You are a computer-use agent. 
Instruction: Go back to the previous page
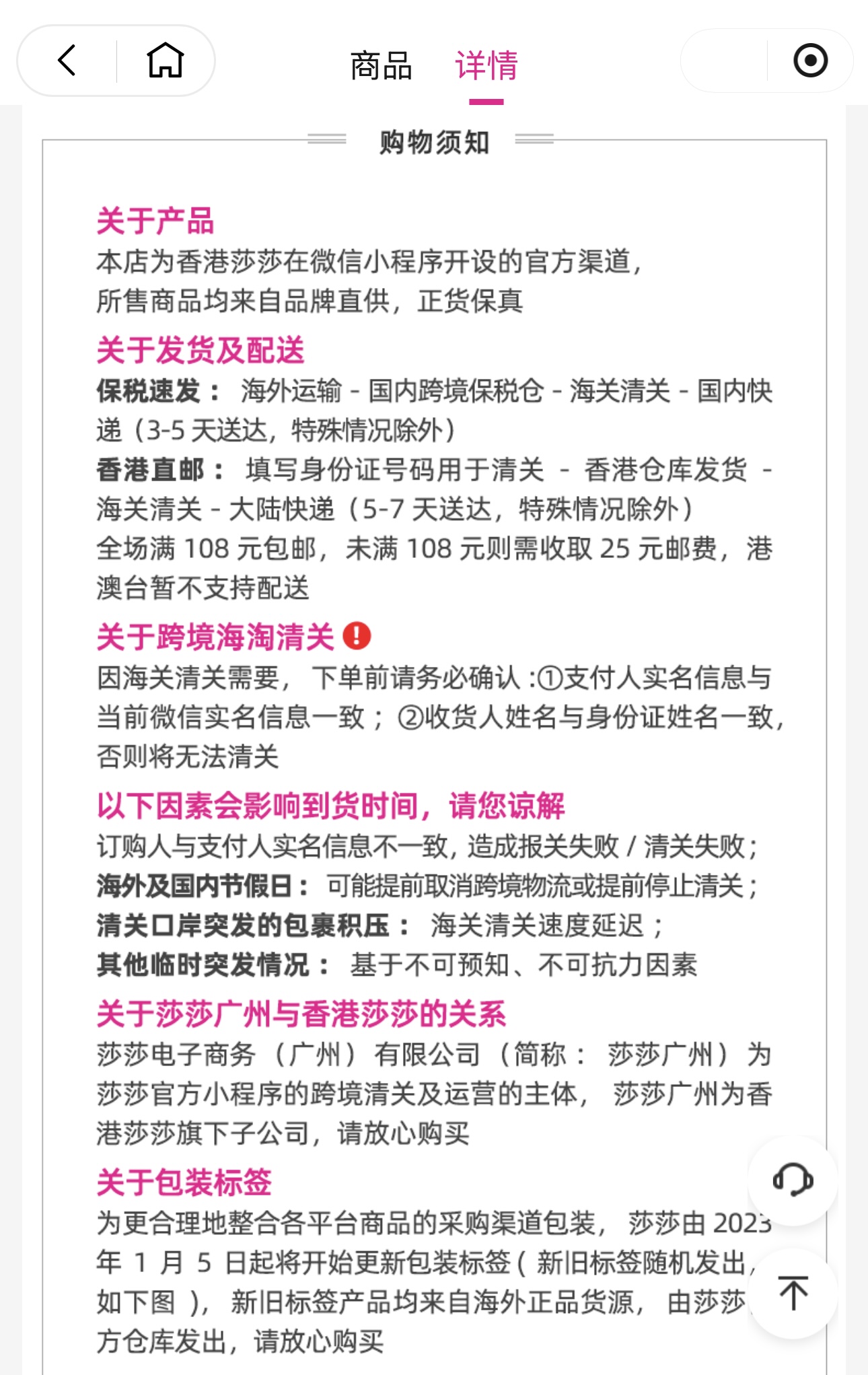click(67, 61)
